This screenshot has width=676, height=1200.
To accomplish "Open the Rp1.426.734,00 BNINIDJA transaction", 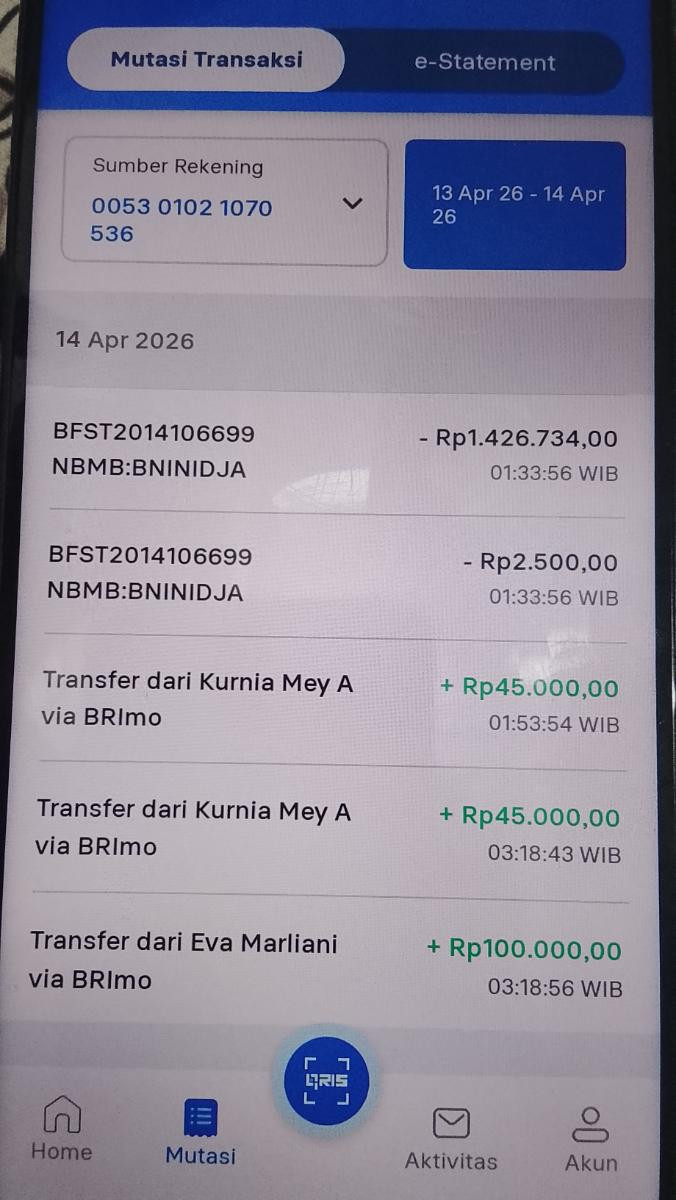I will click(335, 453).
